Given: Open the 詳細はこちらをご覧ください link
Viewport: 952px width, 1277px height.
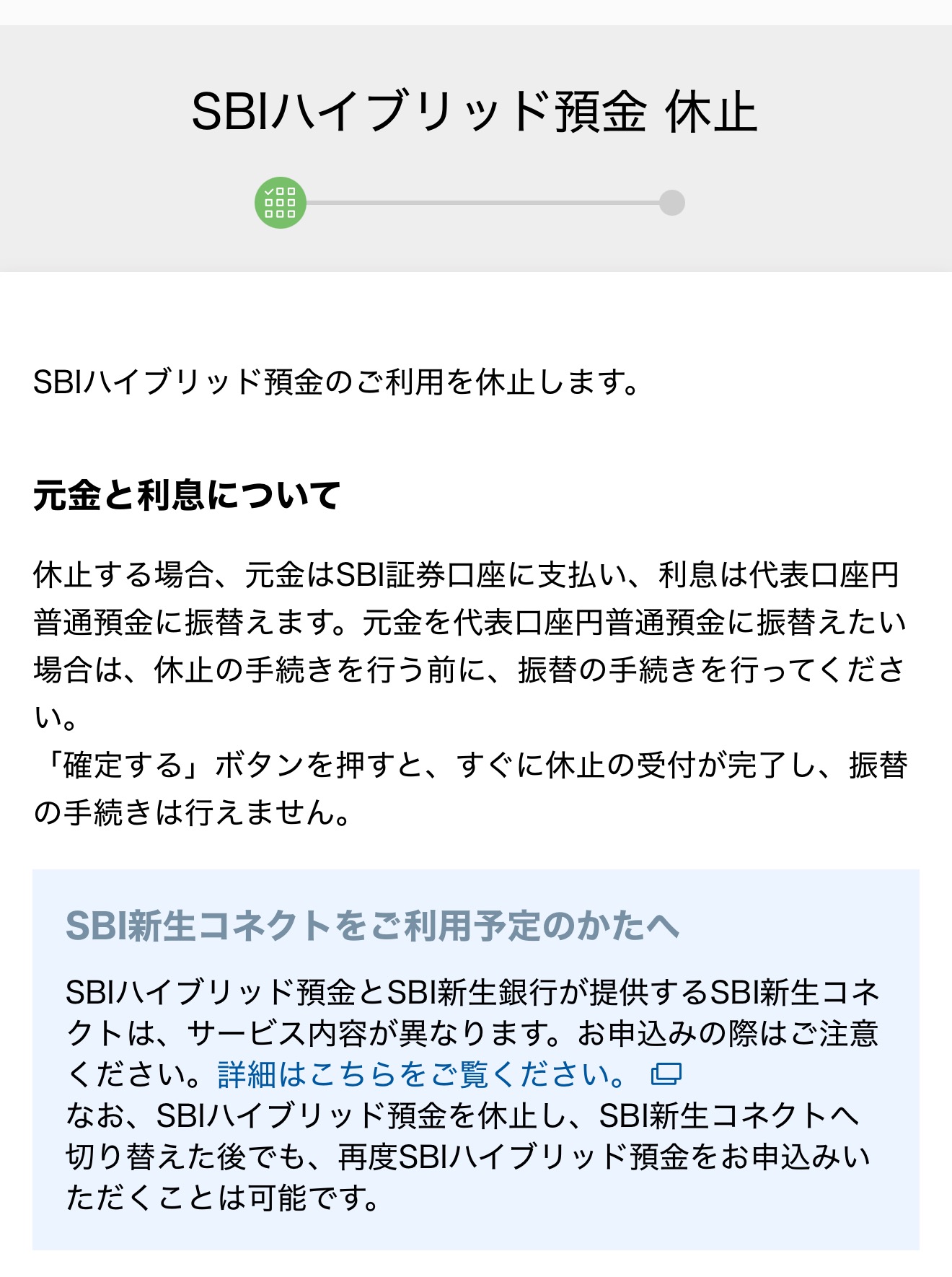Looking at the screenshot, I should [x=421, y=1075].
